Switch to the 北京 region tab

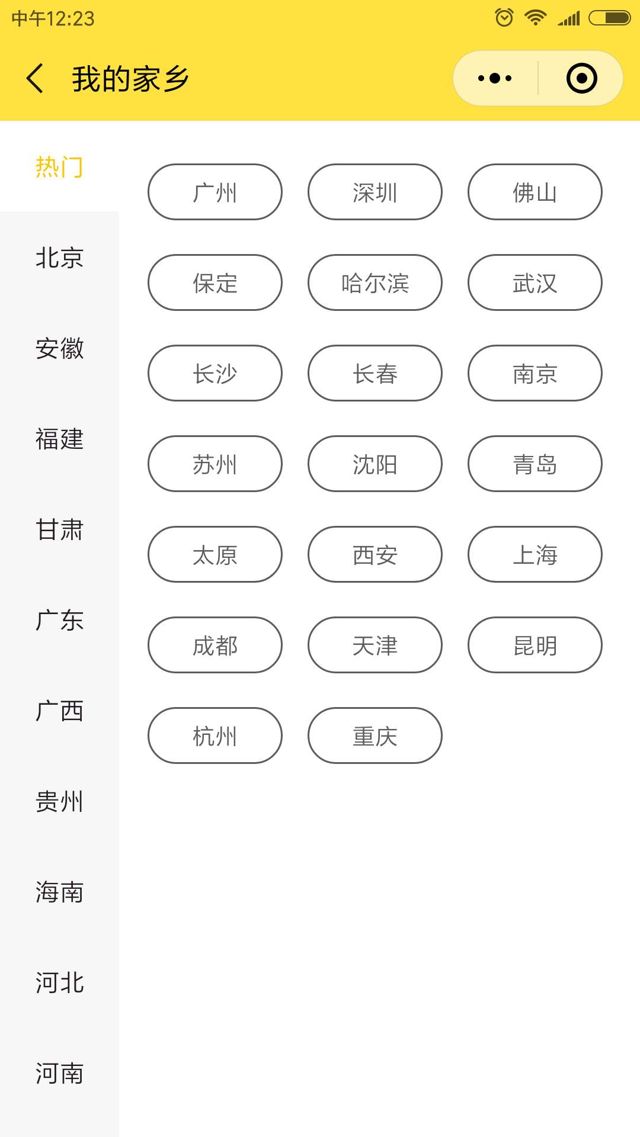point(59,258)
